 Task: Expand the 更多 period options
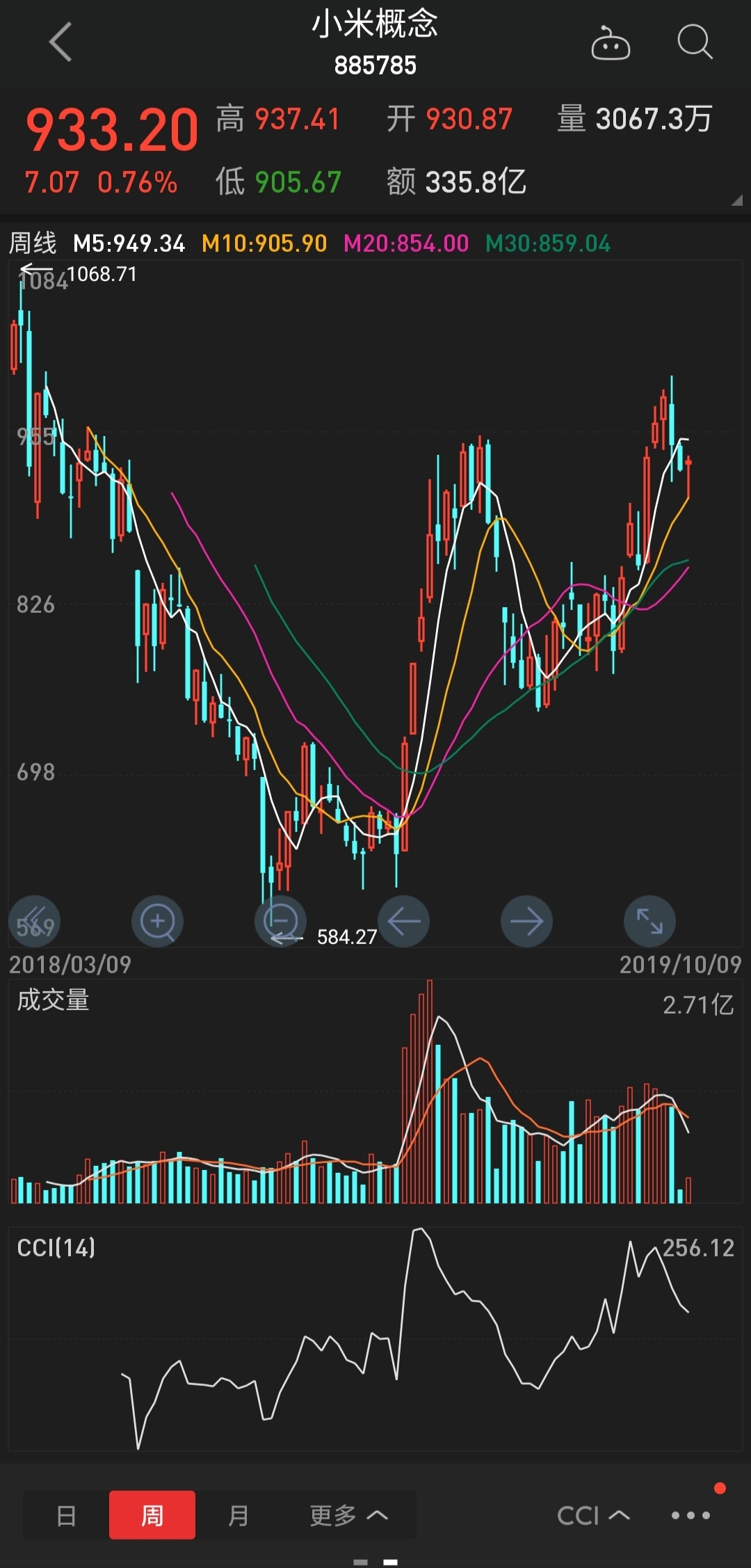[x=348, y=1515]
